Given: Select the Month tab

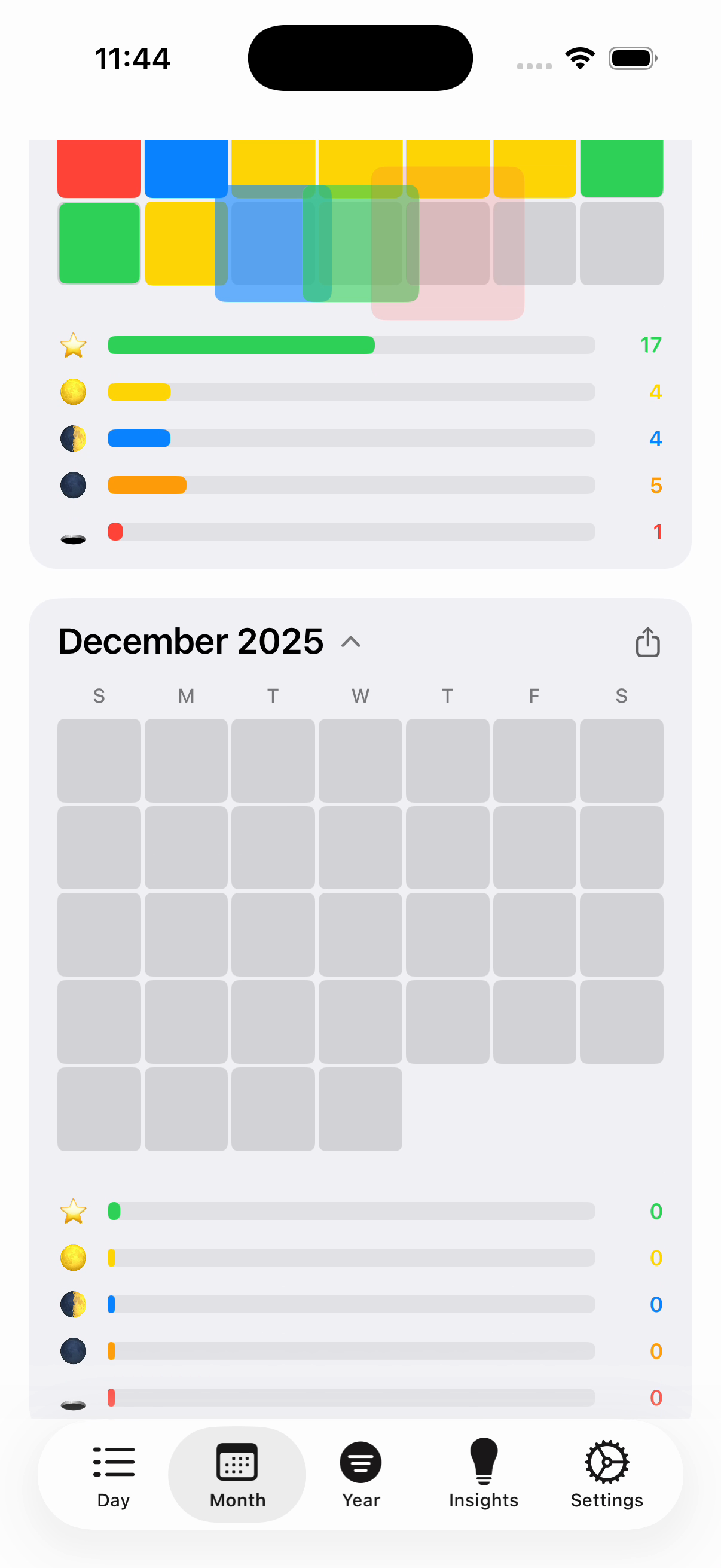Looking at the screenshot, I should (x=237, y=1474).
